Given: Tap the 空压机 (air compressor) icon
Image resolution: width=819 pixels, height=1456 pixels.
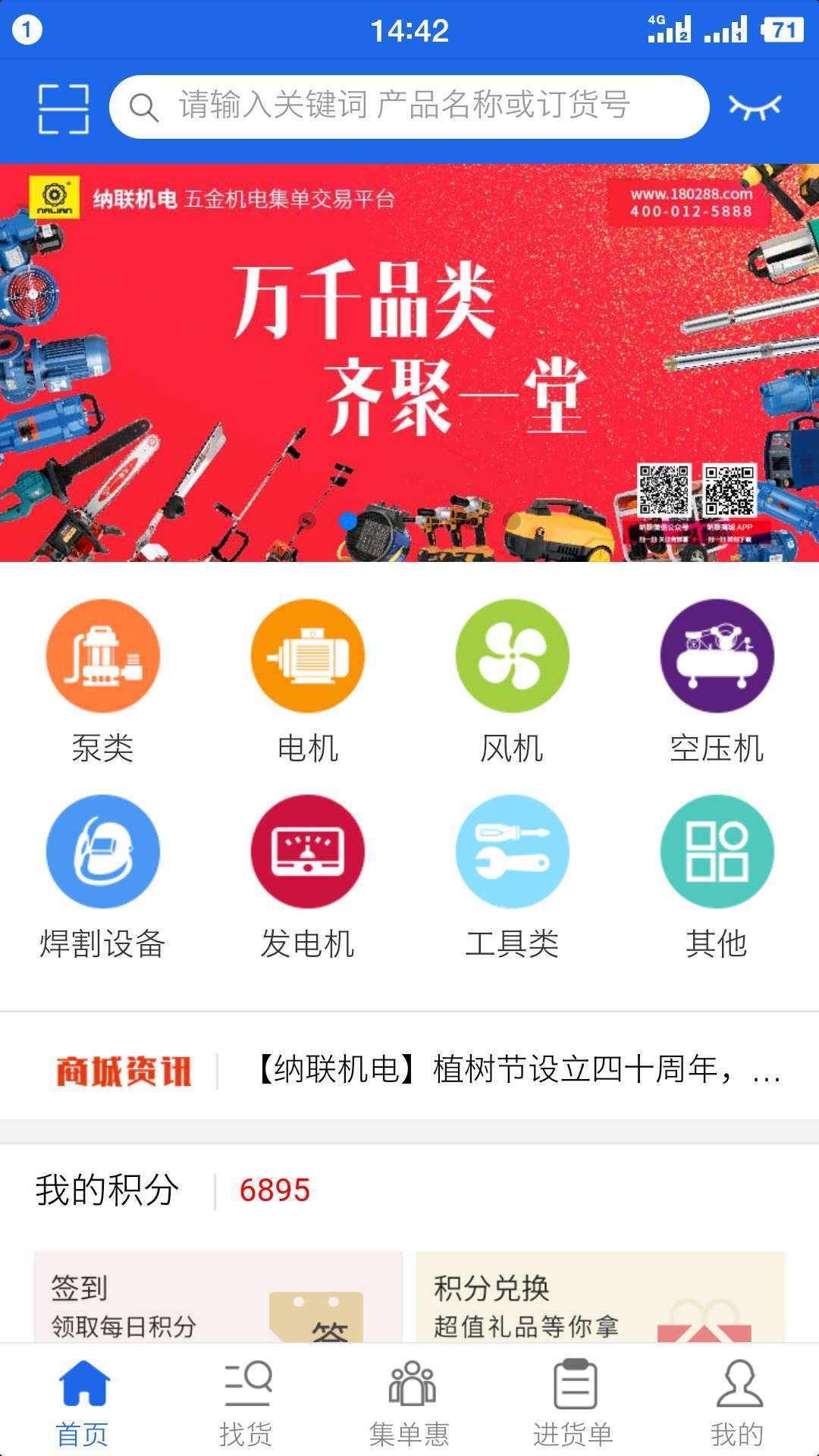Looking at the screenshot, I should point(717,656).
